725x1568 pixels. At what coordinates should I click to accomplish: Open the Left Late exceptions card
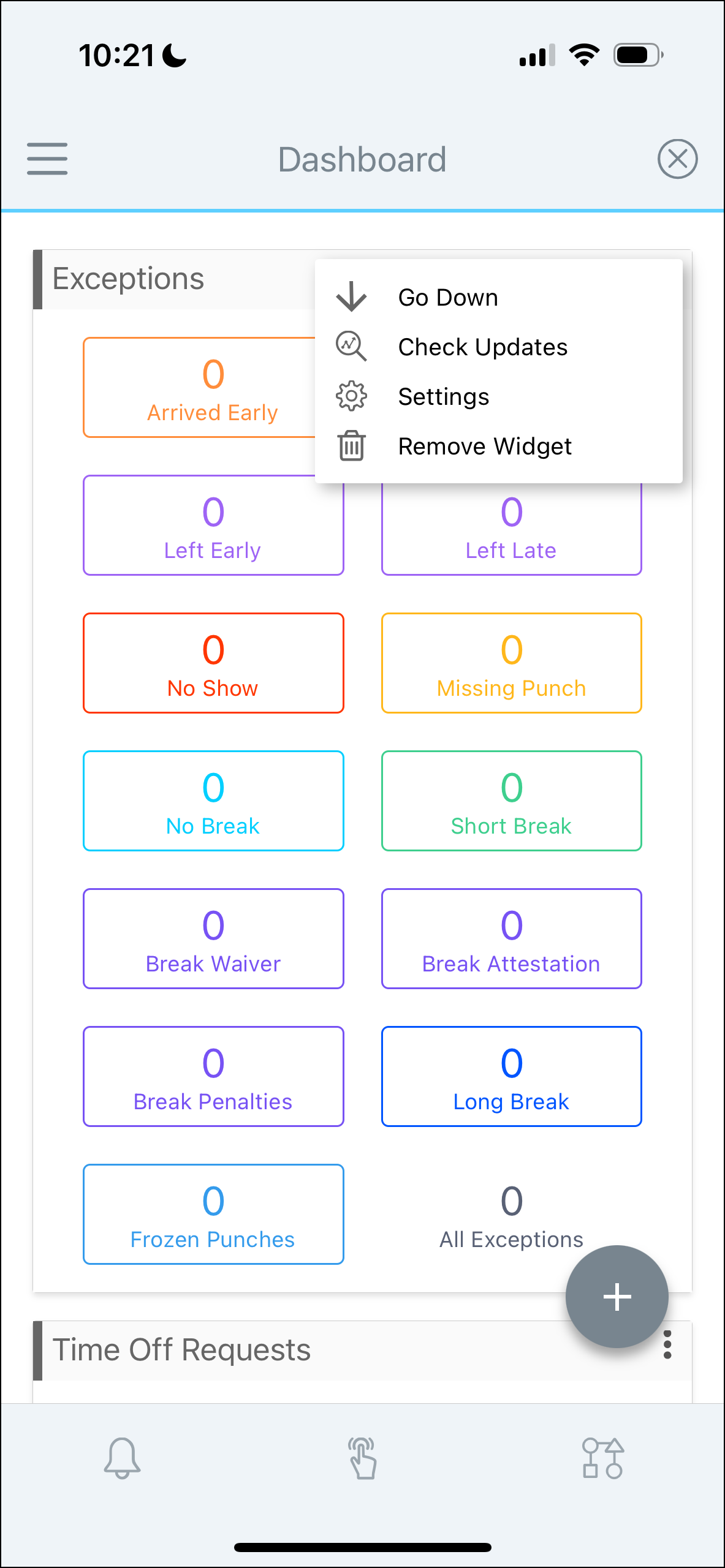[511, 529]
